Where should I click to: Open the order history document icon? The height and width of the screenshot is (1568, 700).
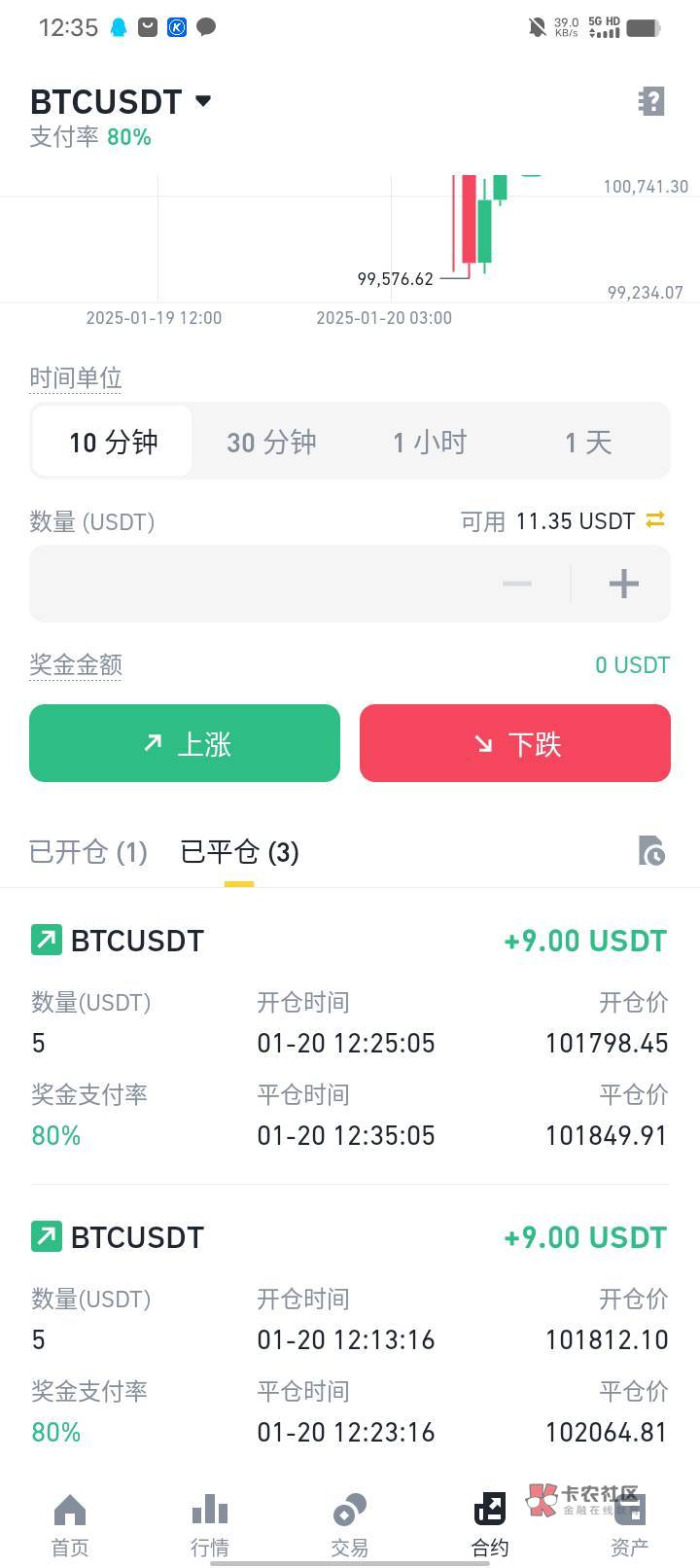[652, 852]
